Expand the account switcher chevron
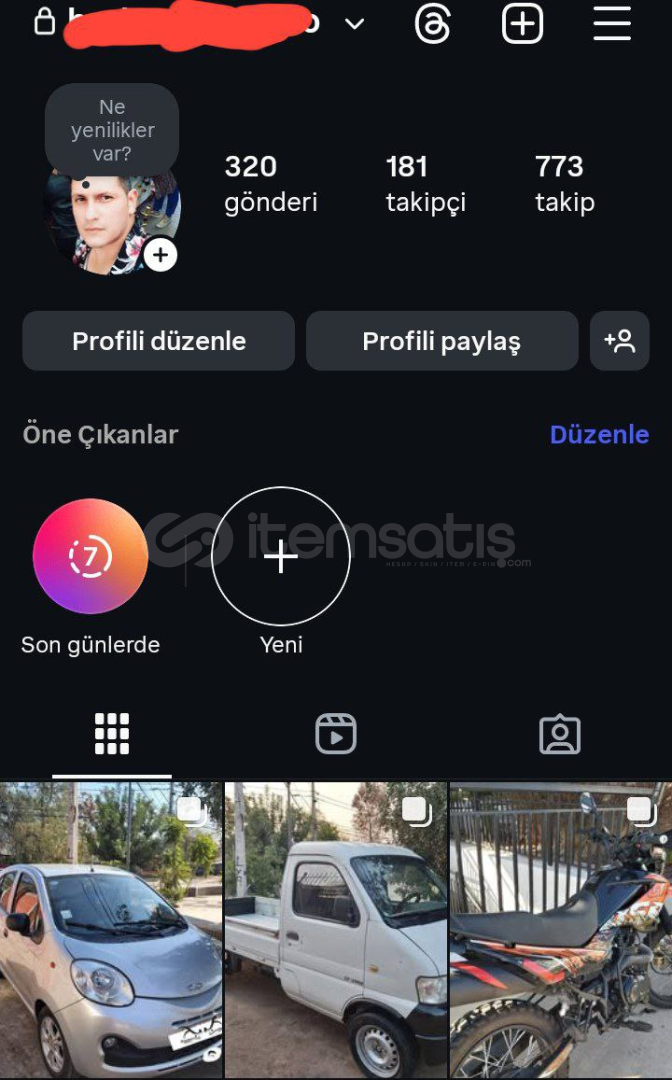The image size is (672, 1080). pyautogui.click(x=354, y=24)
